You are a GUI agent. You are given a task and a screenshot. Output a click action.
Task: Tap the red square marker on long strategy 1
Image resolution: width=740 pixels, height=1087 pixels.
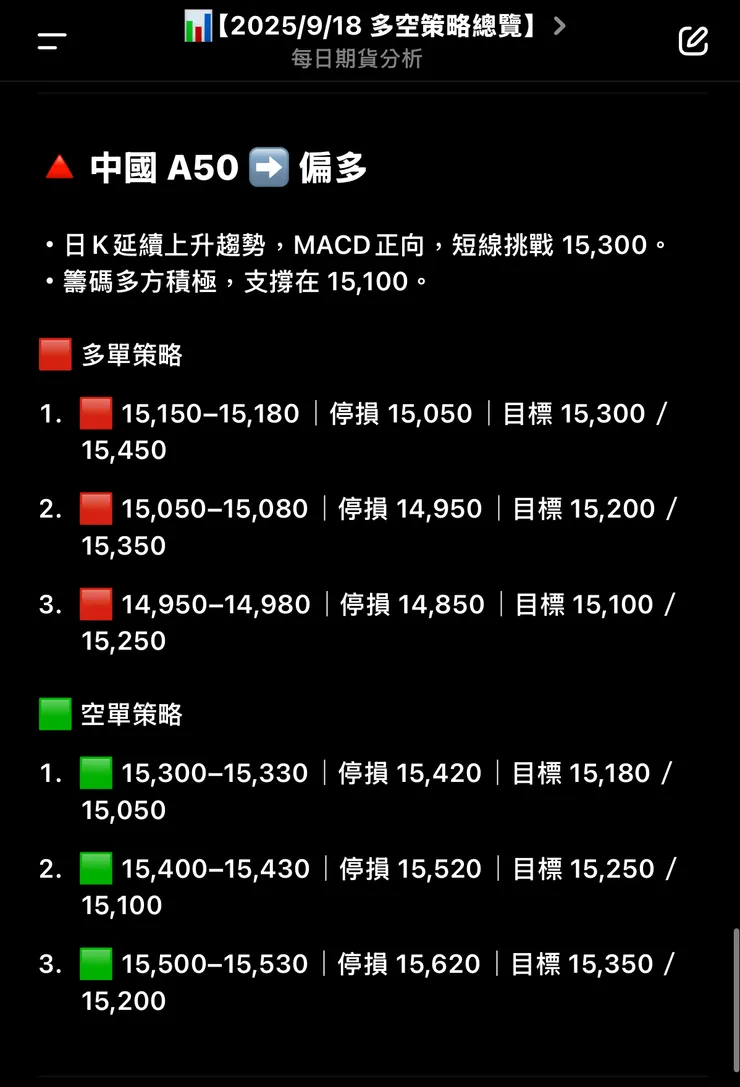point(95,413)
